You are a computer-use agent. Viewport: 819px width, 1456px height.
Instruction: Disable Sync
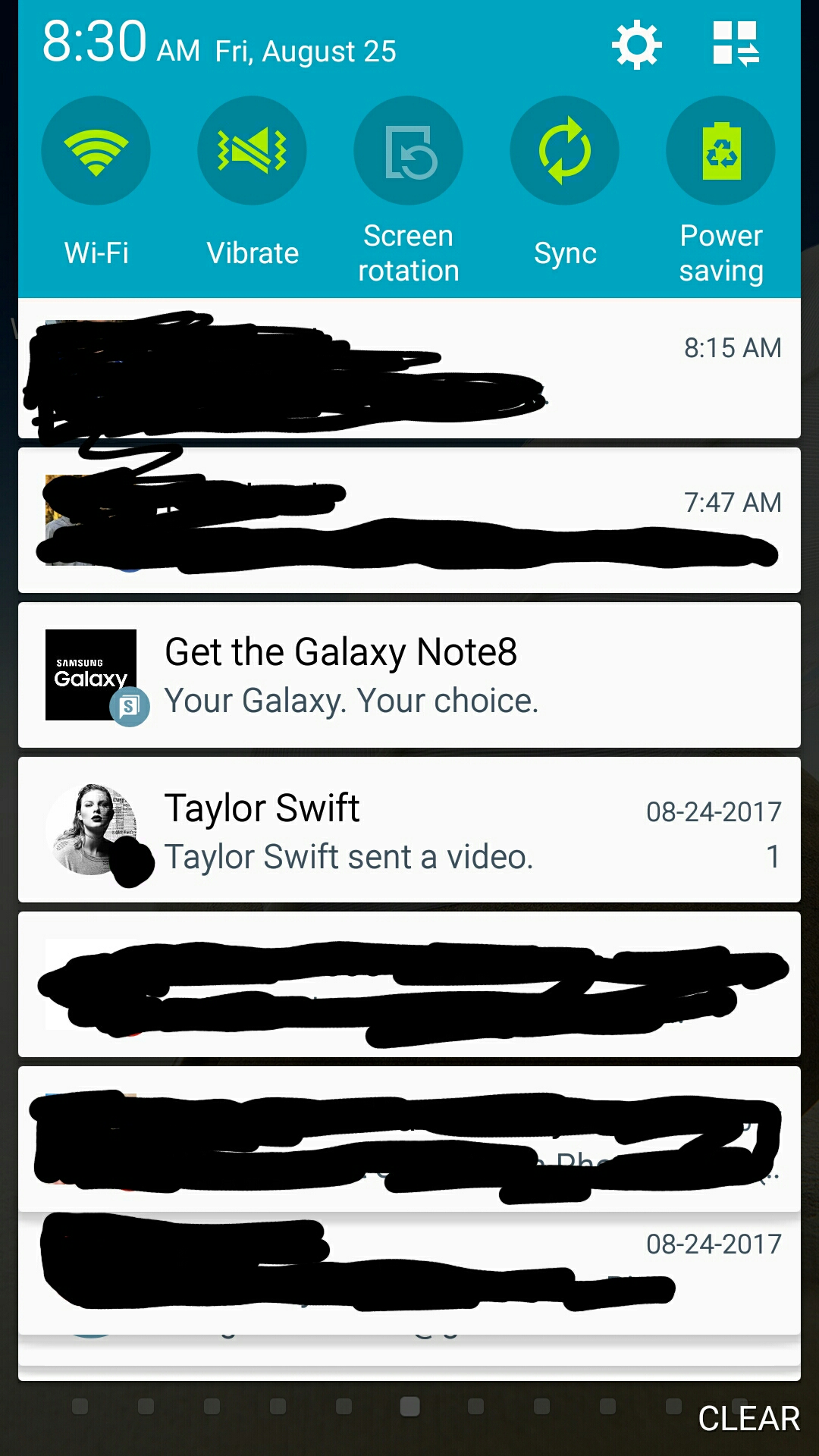[x=565, y=151]
